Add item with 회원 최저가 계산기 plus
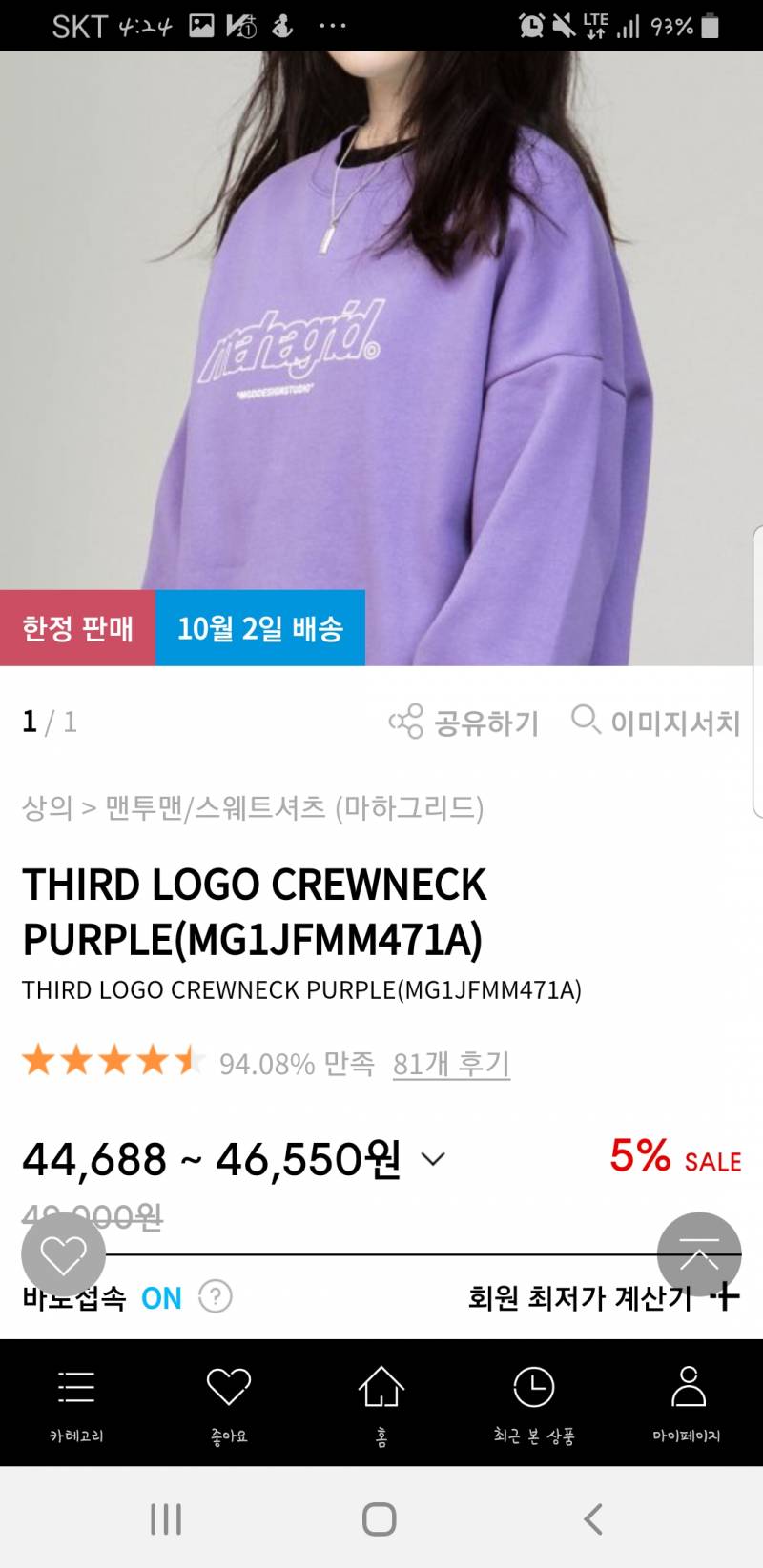 click(730, 1296)
